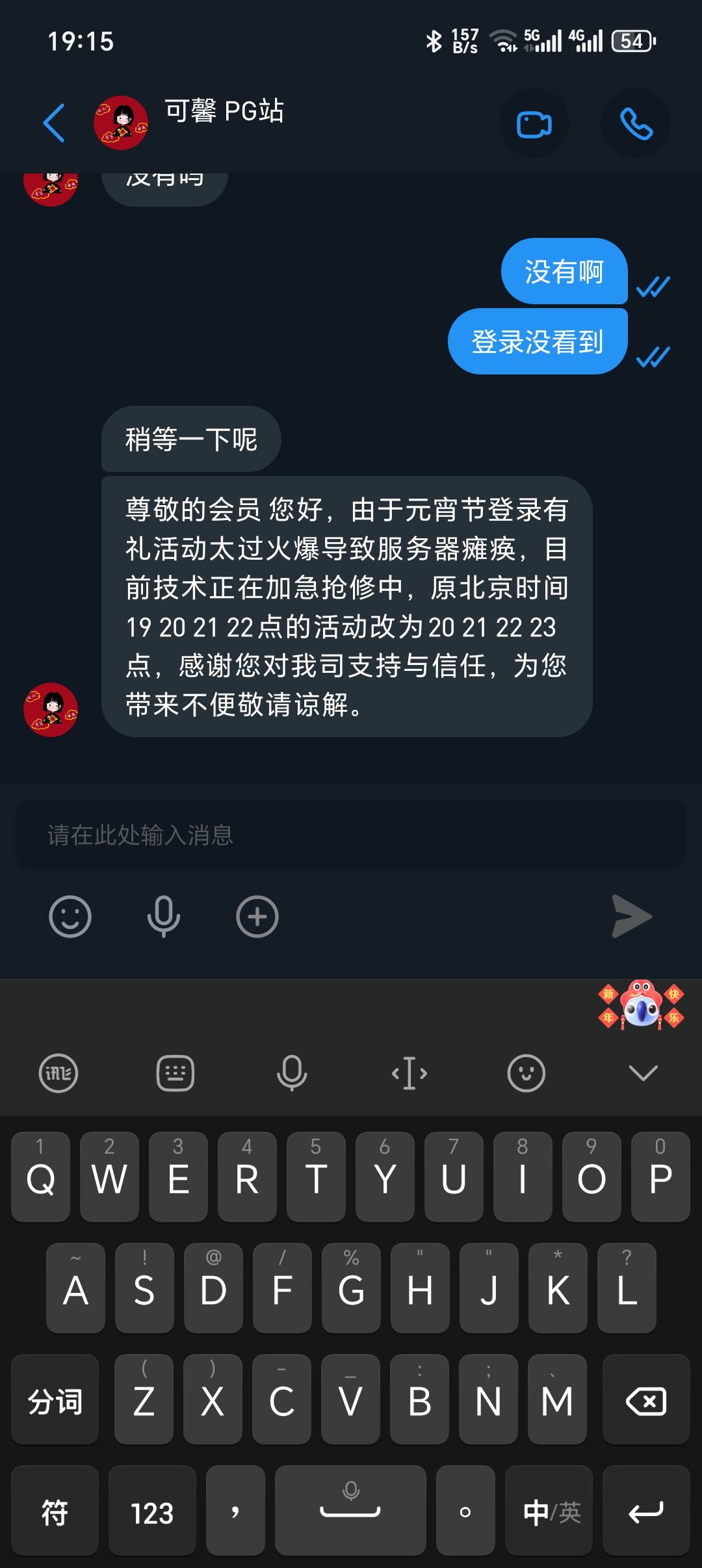
Task: Record a voice message with the microphone
Action: coord(164,917)
